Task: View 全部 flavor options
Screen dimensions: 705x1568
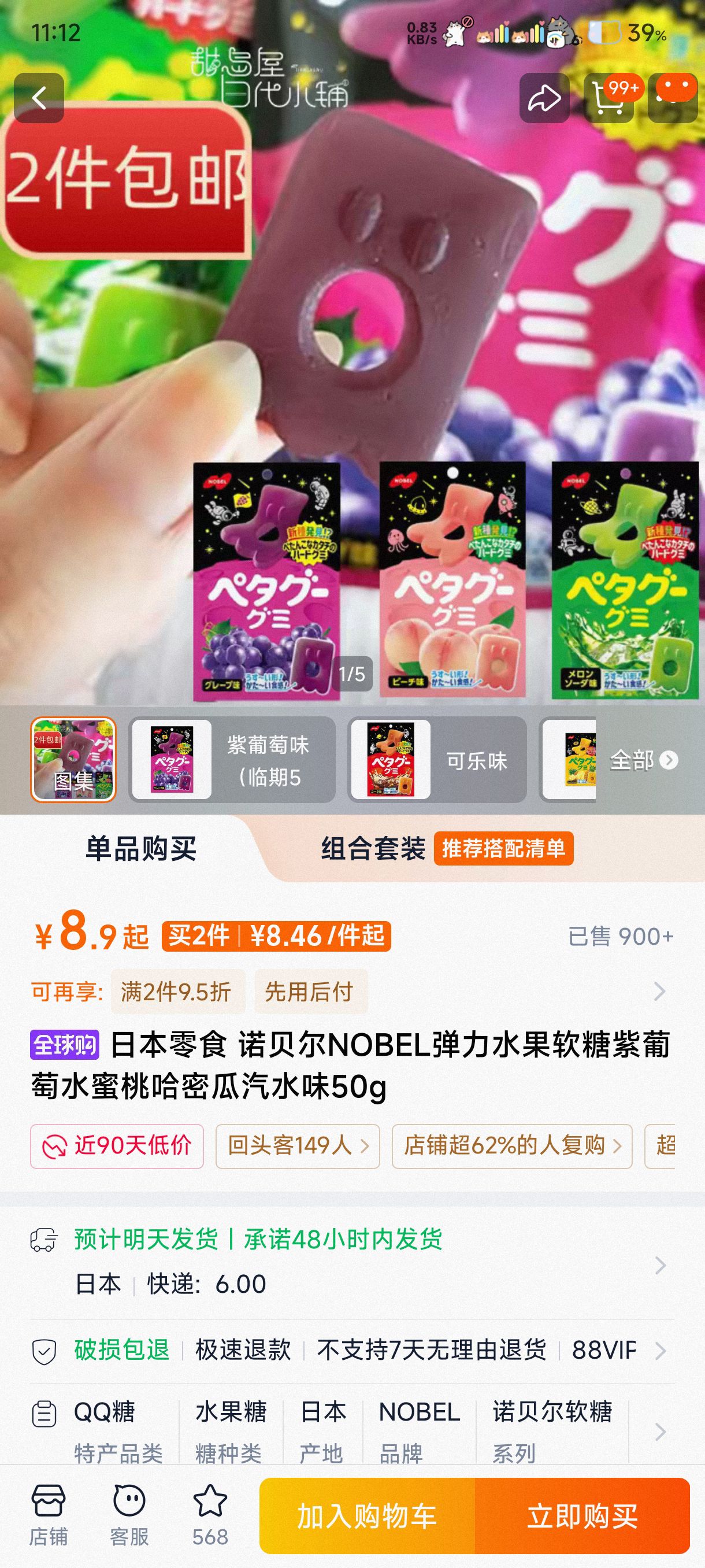Action: 643,760
